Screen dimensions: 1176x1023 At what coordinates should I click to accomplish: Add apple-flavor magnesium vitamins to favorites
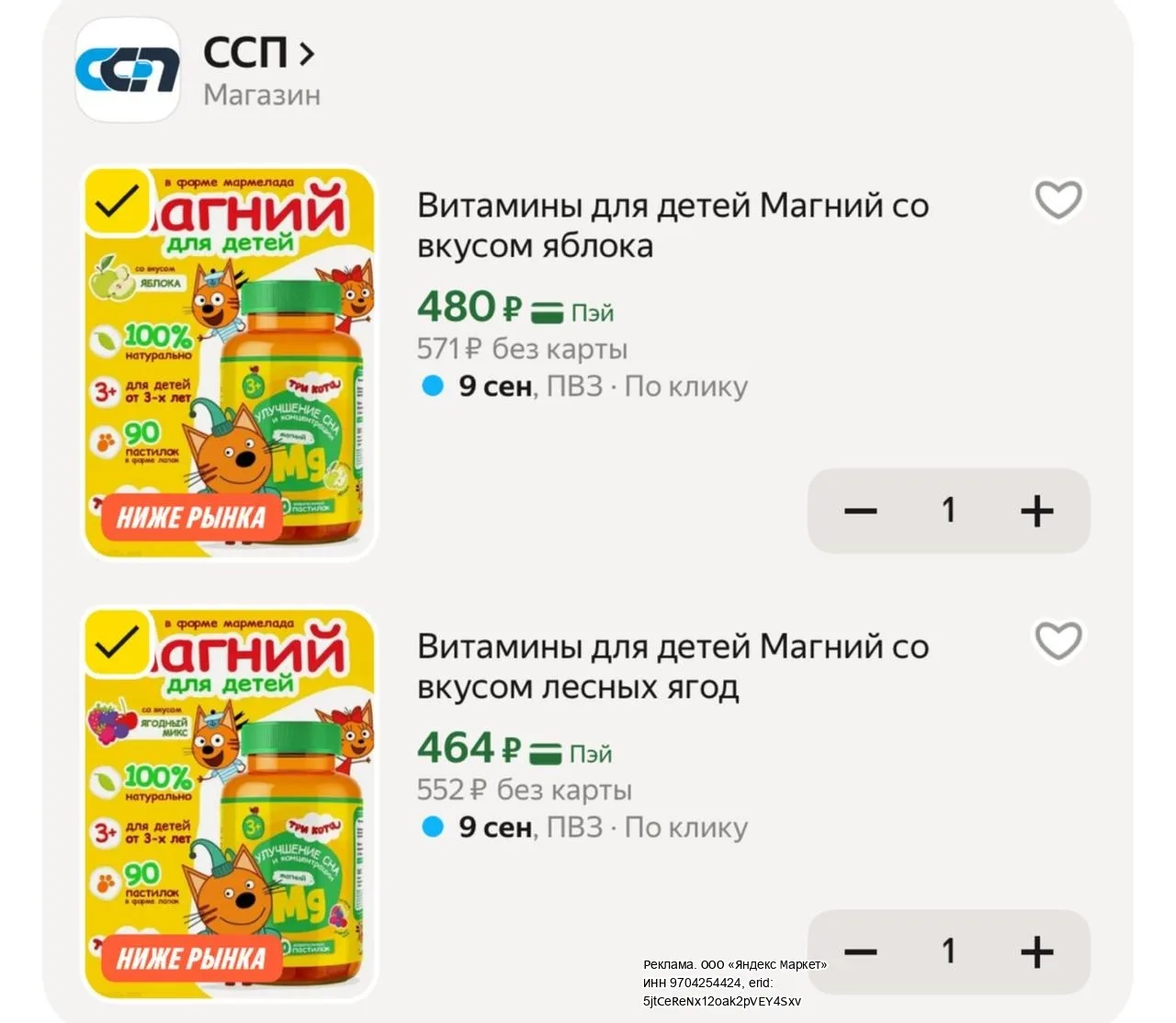1058,199
